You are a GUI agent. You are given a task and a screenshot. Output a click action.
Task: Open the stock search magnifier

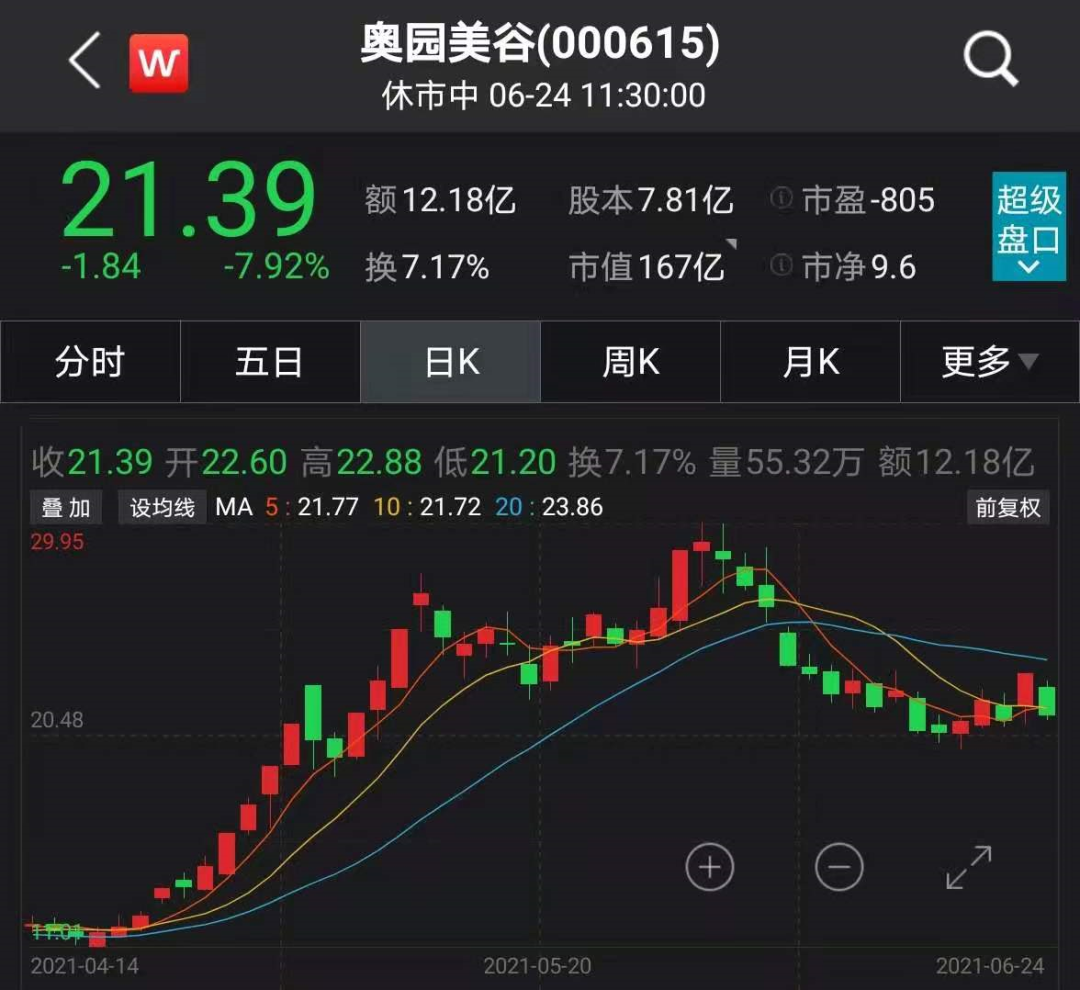[990, 61]
